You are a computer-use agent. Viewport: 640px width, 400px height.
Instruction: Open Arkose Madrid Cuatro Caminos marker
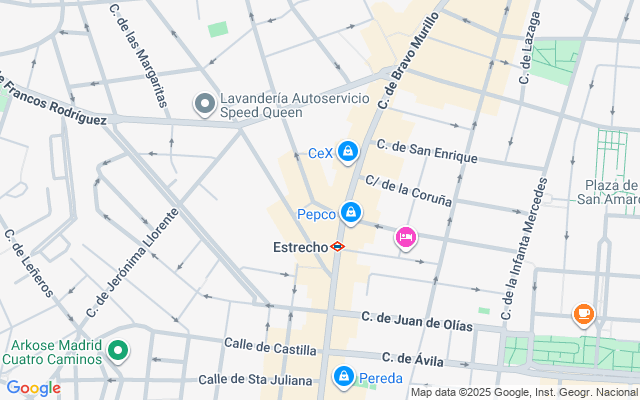tap(118, 351)
